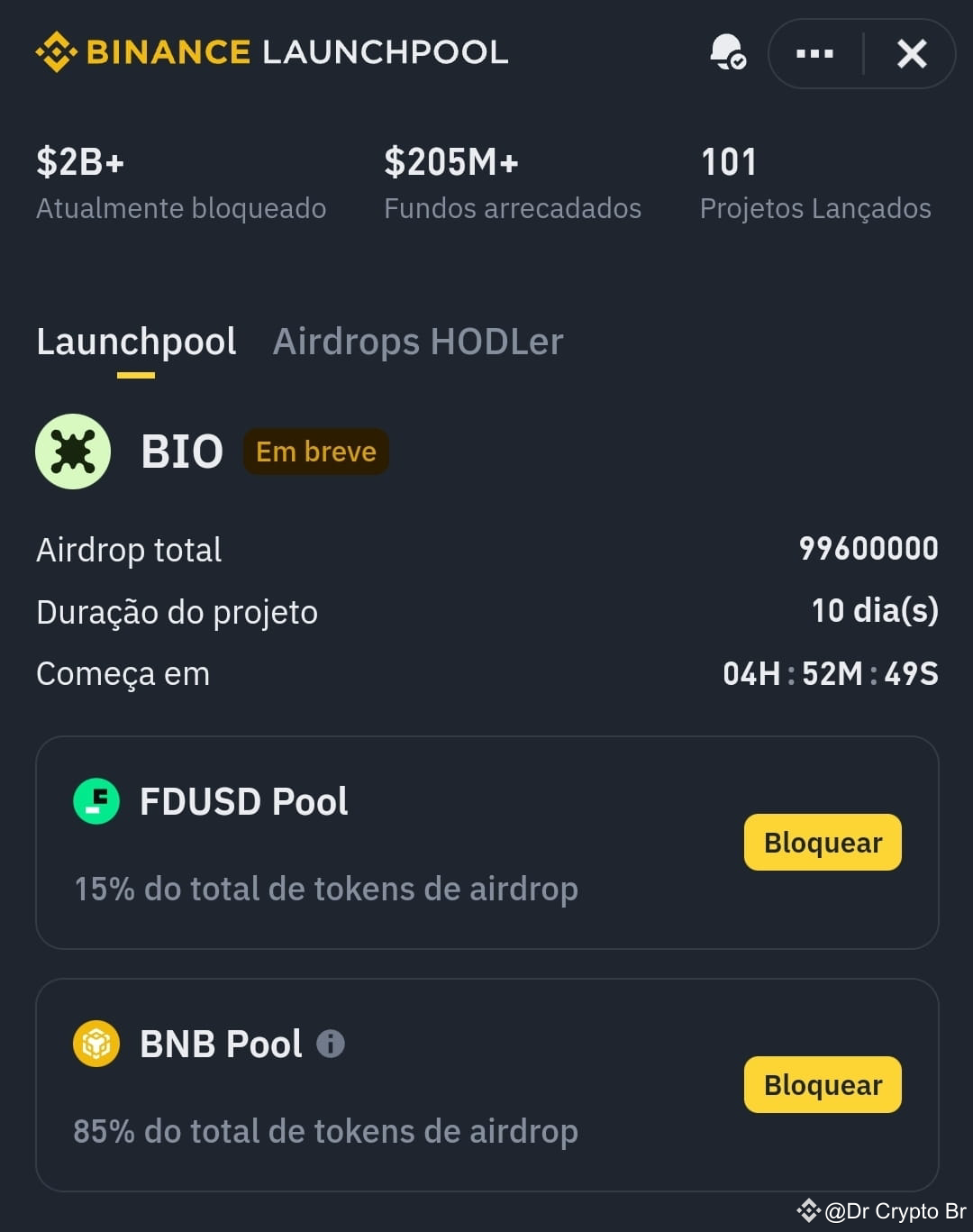The width and height of the screenshot is (973, 1232).
Task: Click the BNB coin icon
Action: (96, 1043)
